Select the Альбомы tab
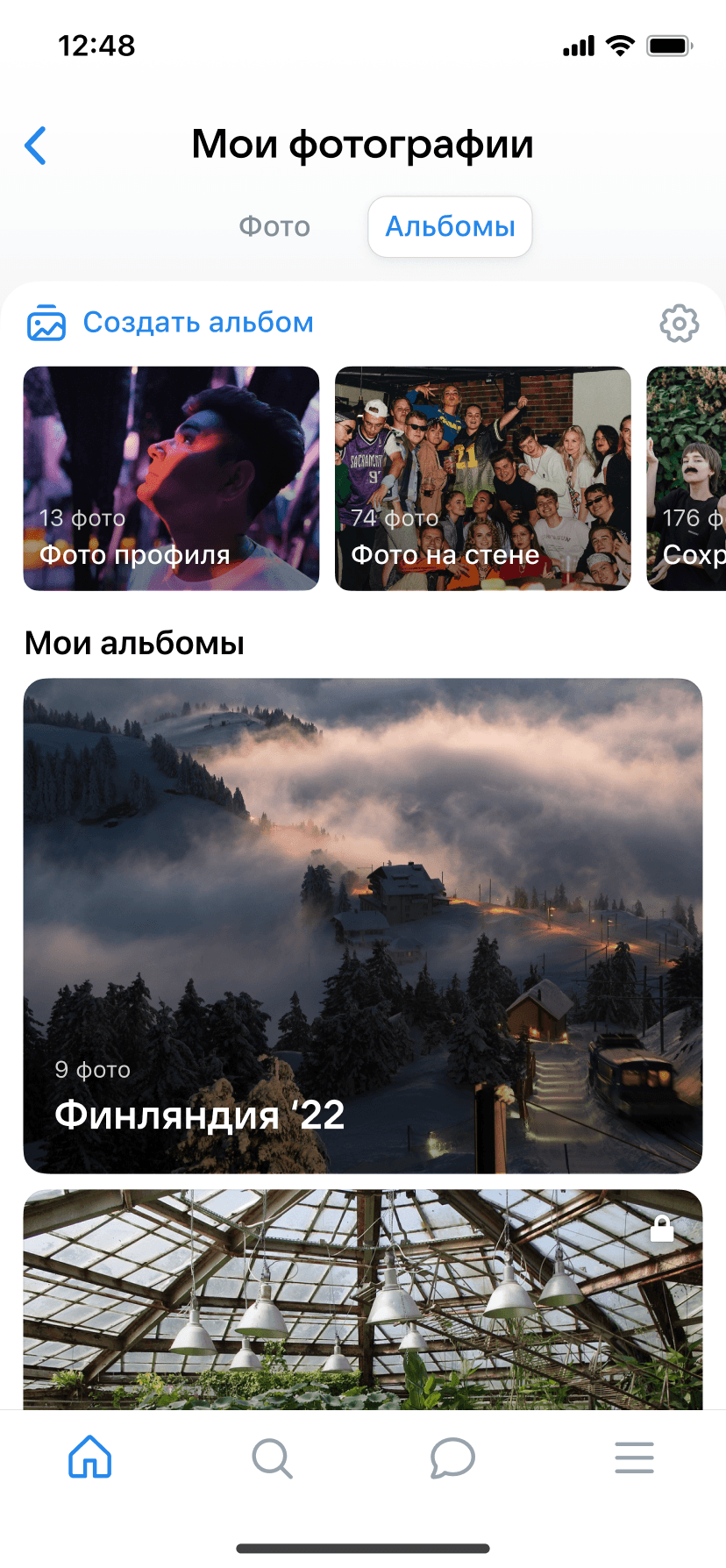 [x=450, y=227]
